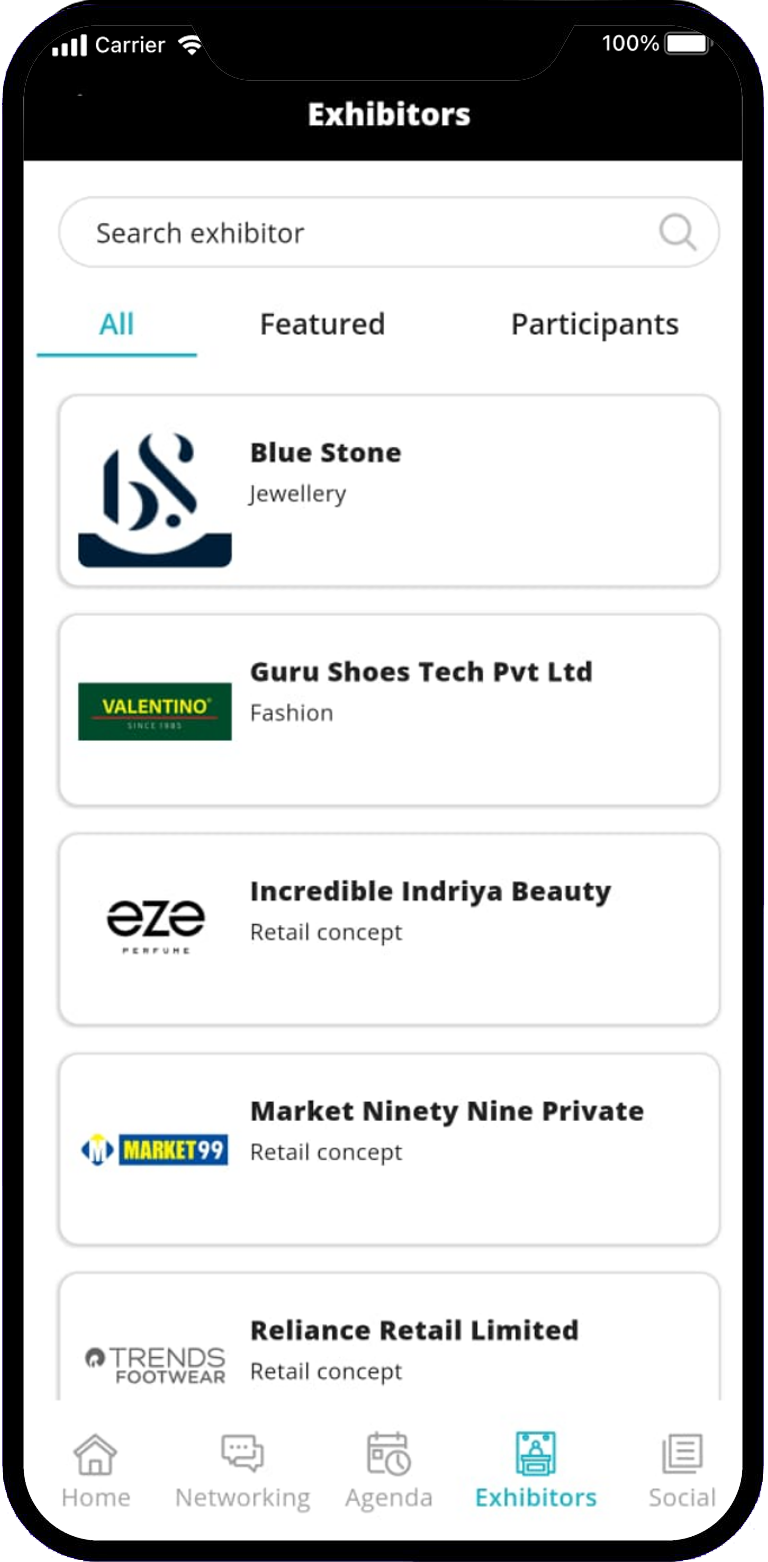Tap the Search exhibitor field
Image resolution: width=768 pixels, height=1562 pixels.
(x=360, y=233)
